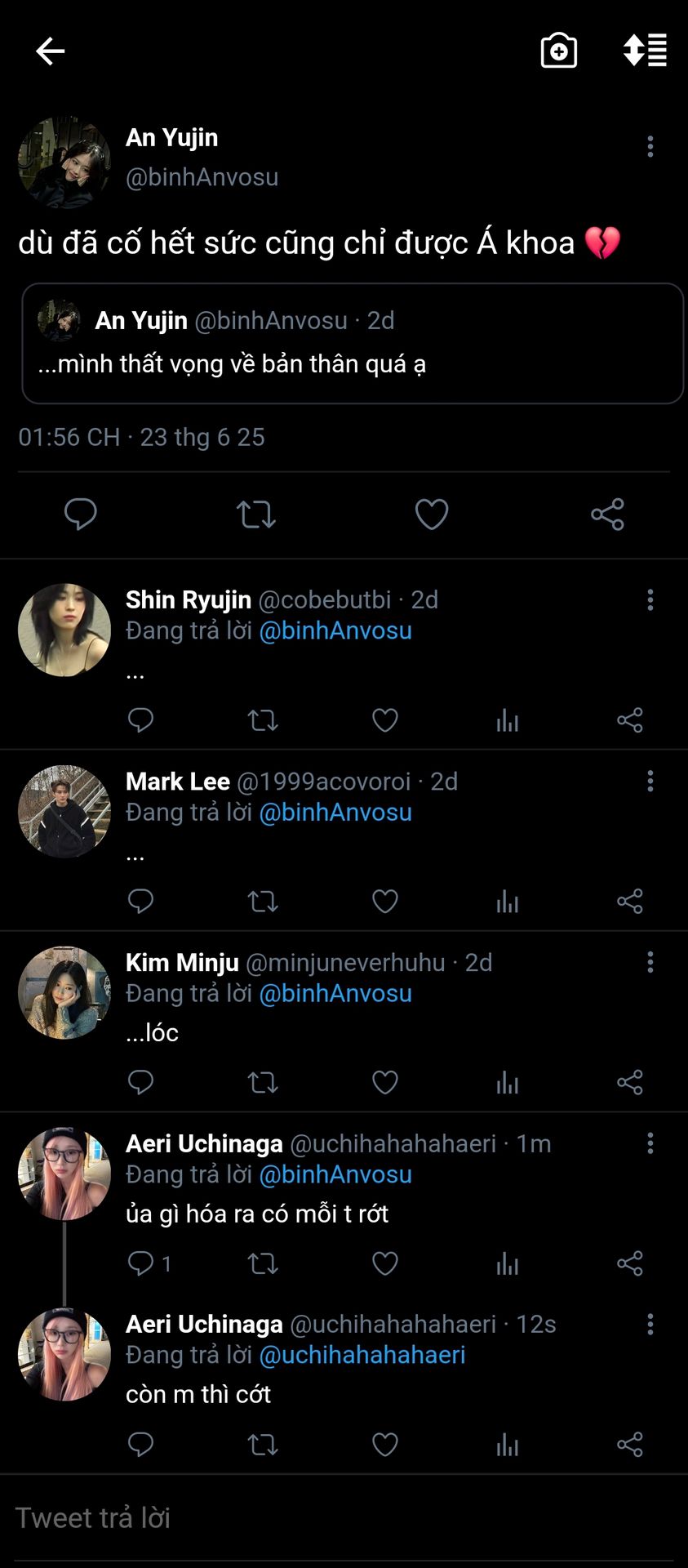Image resolution: width=688 pixels, height=1568 pixels.
Task: Reply to An Yujin's main tweet
Action: [81, 514]
